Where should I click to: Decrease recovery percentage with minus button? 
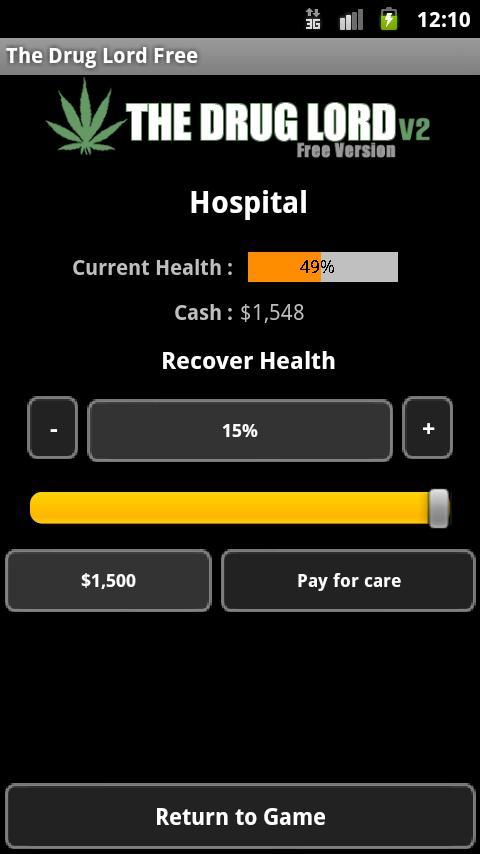tap(52, 428)
